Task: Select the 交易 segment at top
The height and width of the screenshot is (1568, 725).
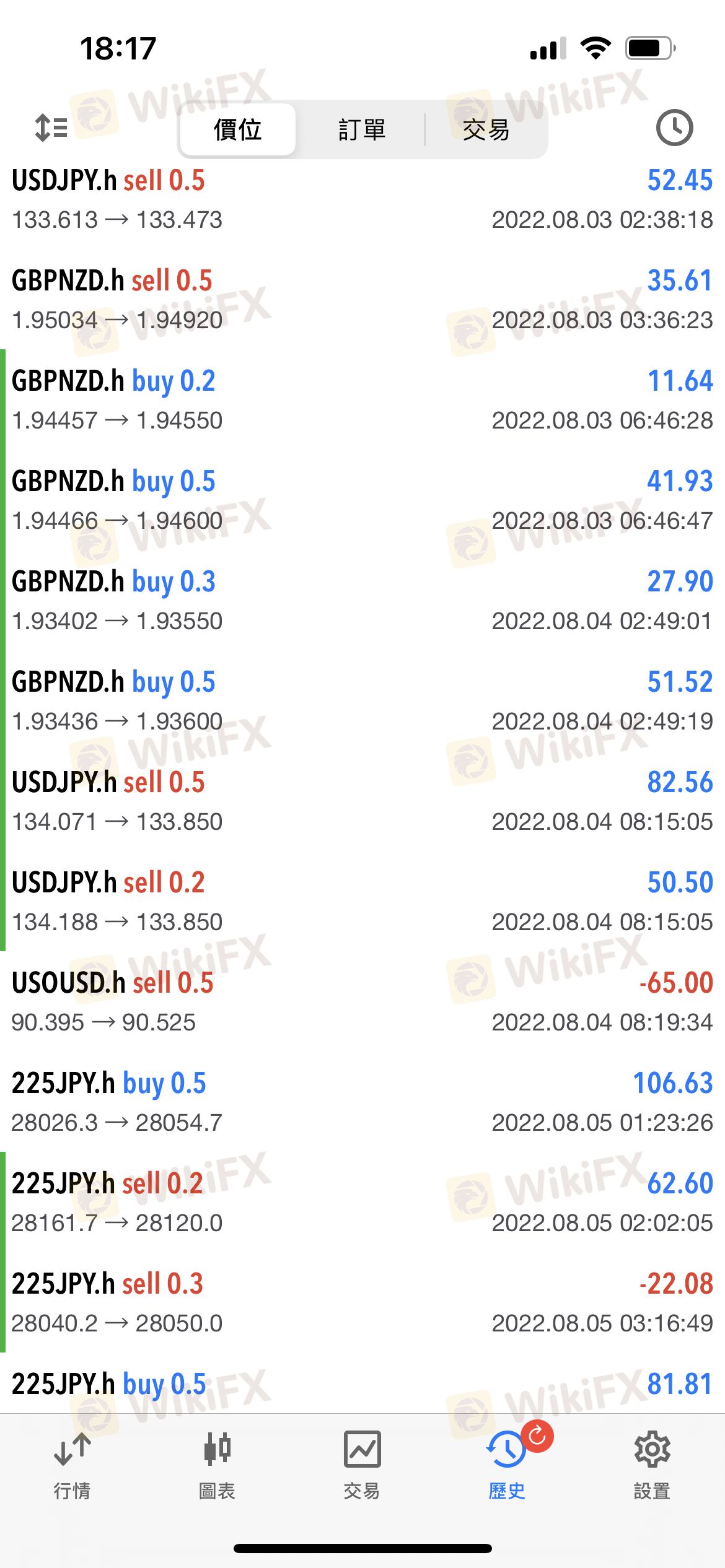Action: (486, 130)
